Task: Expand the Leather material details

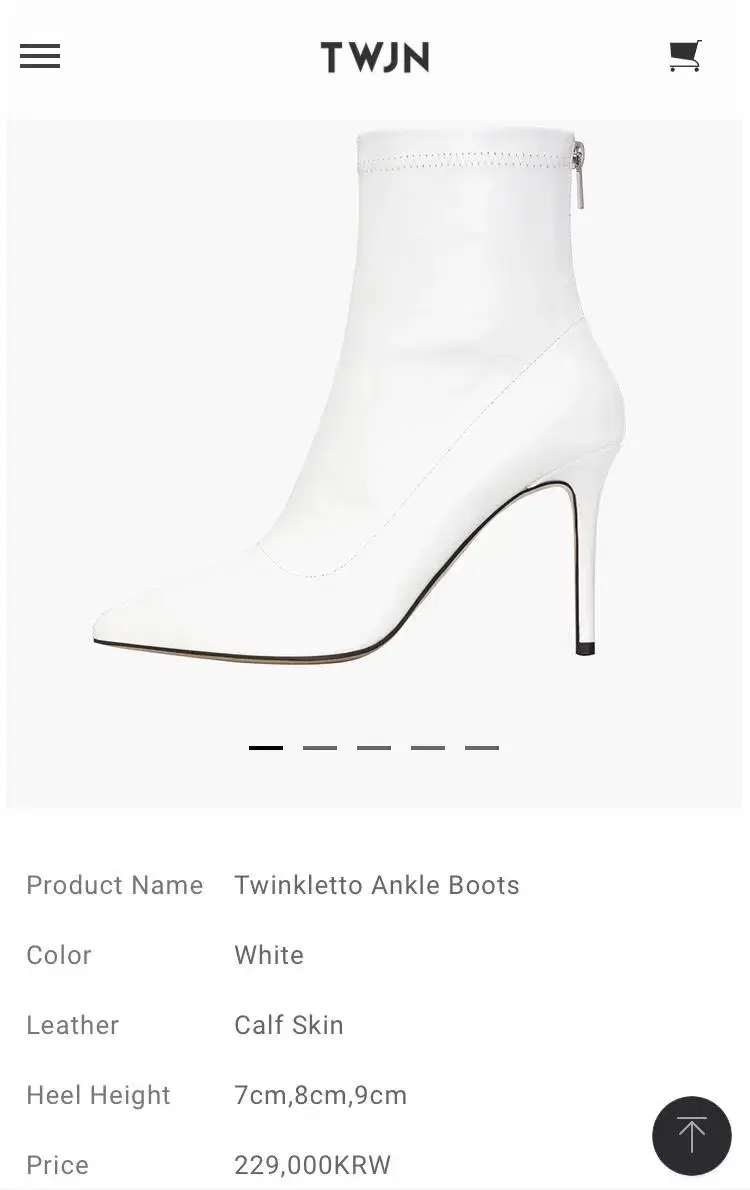Action: click(72, 1025)
